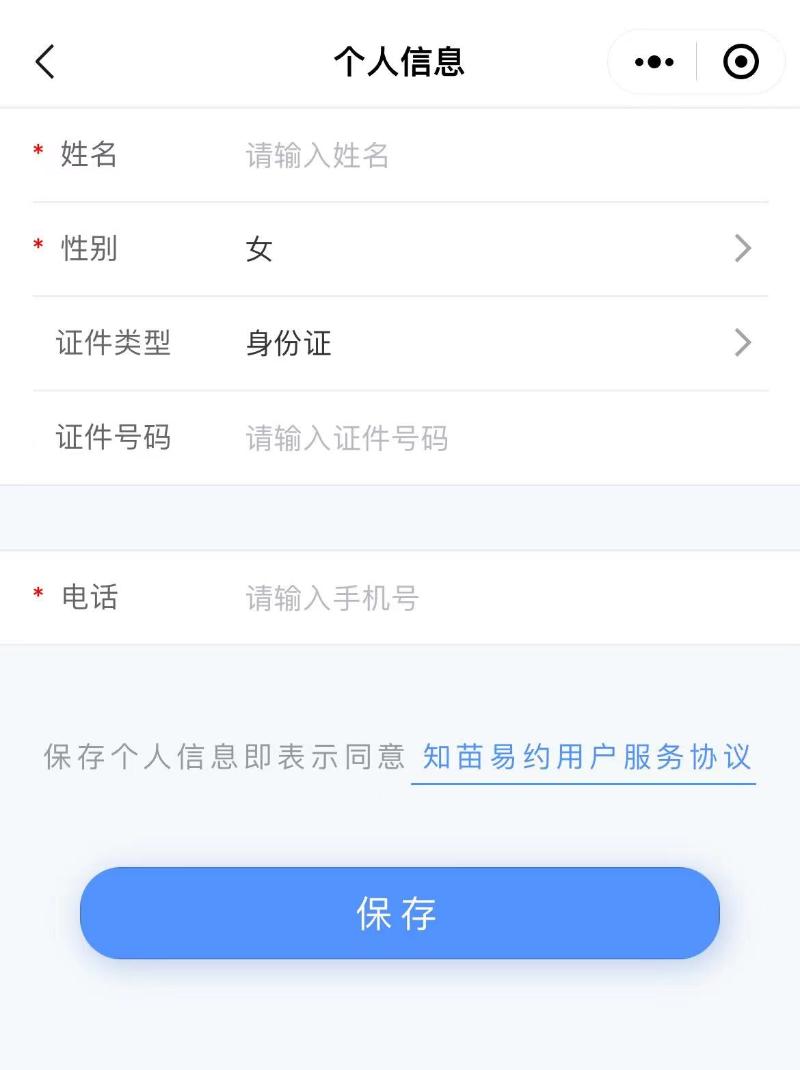The width and height of the screenshot is (800, 1070).
Task: Tap the 姓名 name input field
Action: point(480,155)
